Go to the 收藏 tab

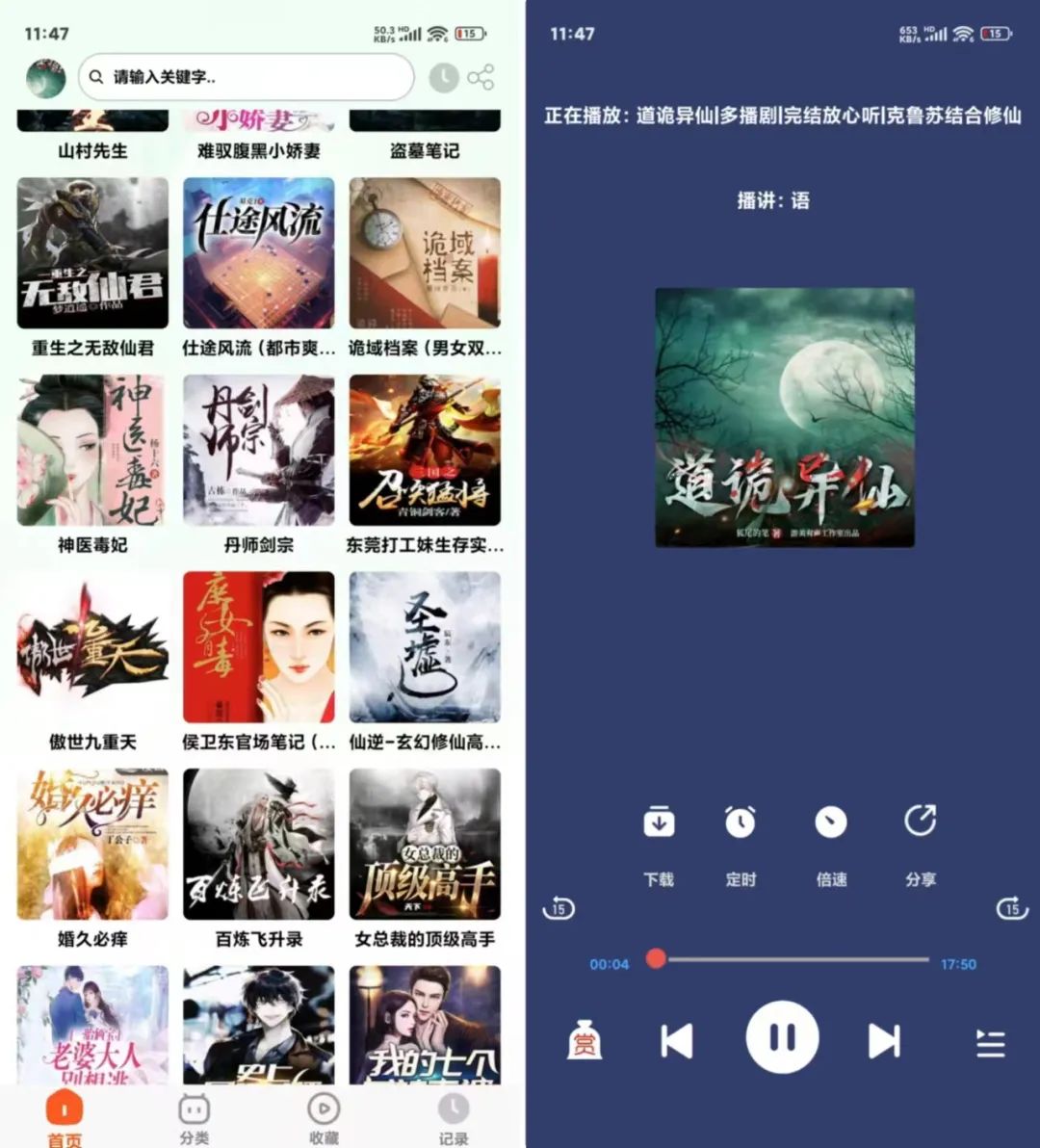pos(324,1117)
